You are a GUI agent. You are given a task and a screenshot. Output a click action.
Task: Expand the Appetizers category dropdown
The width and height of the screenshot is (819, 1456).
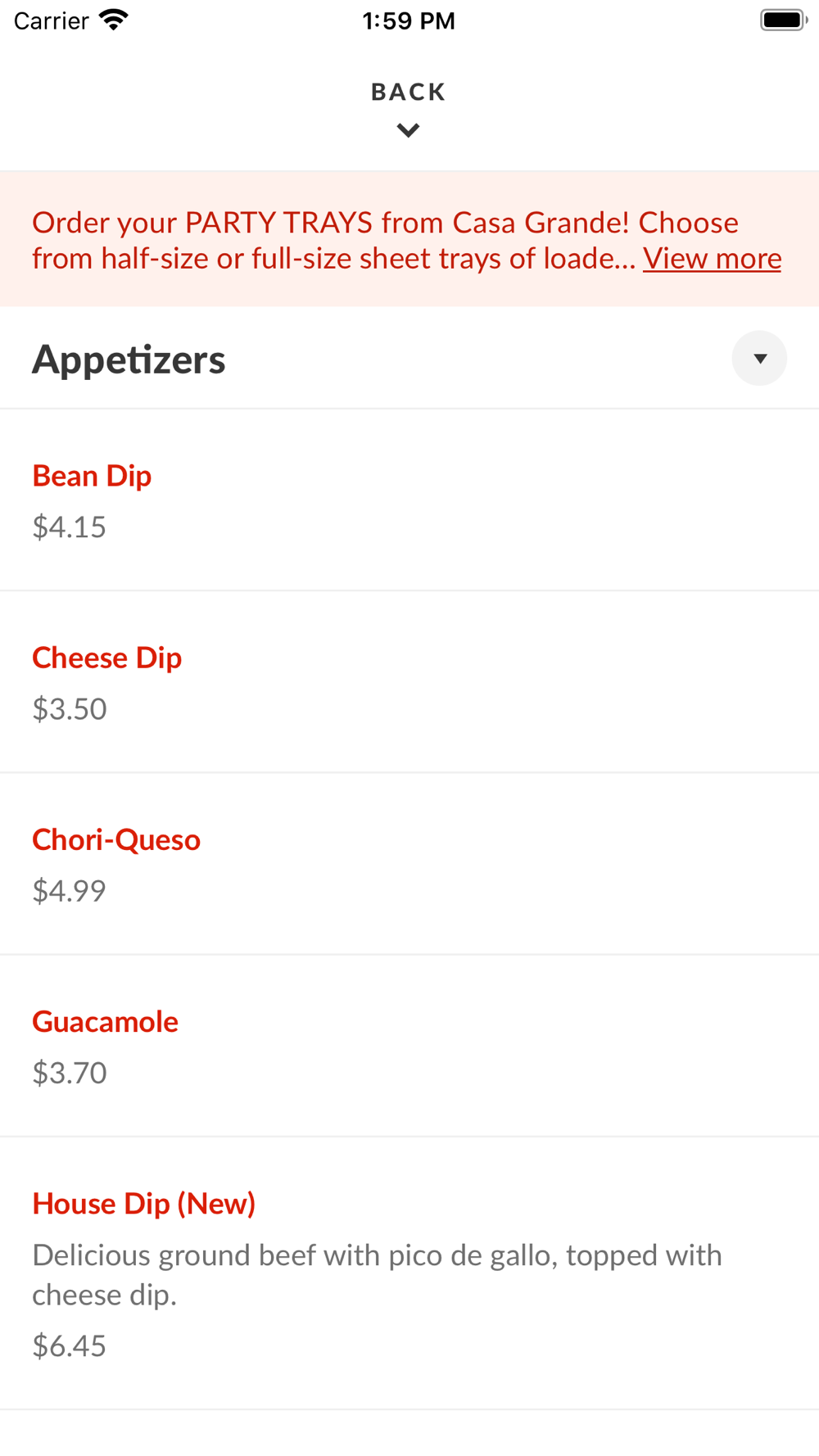pos(759,359)
